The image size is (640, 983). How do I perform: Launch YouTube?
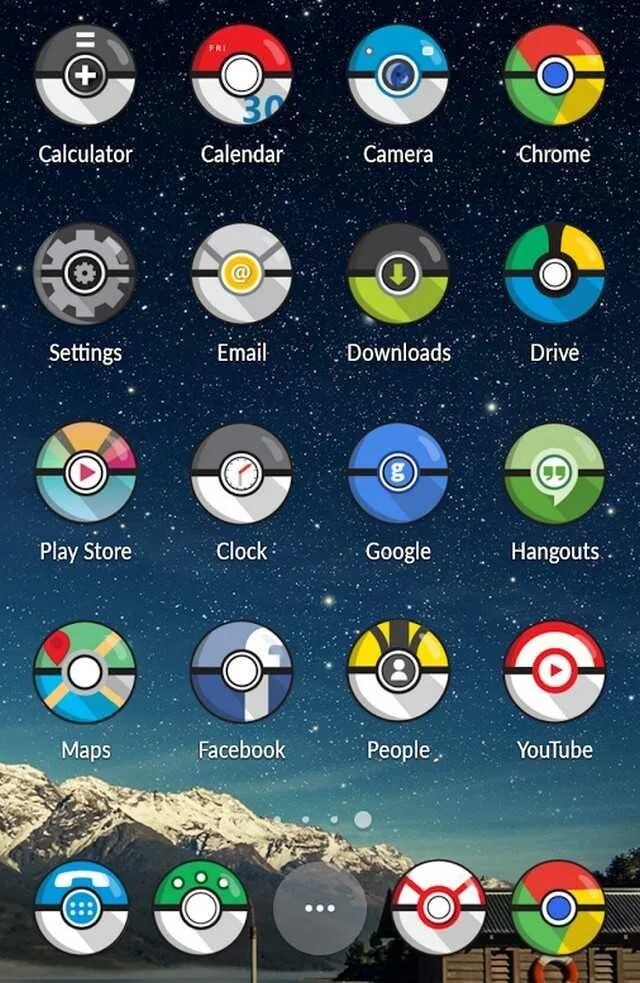tap(554, 671)
